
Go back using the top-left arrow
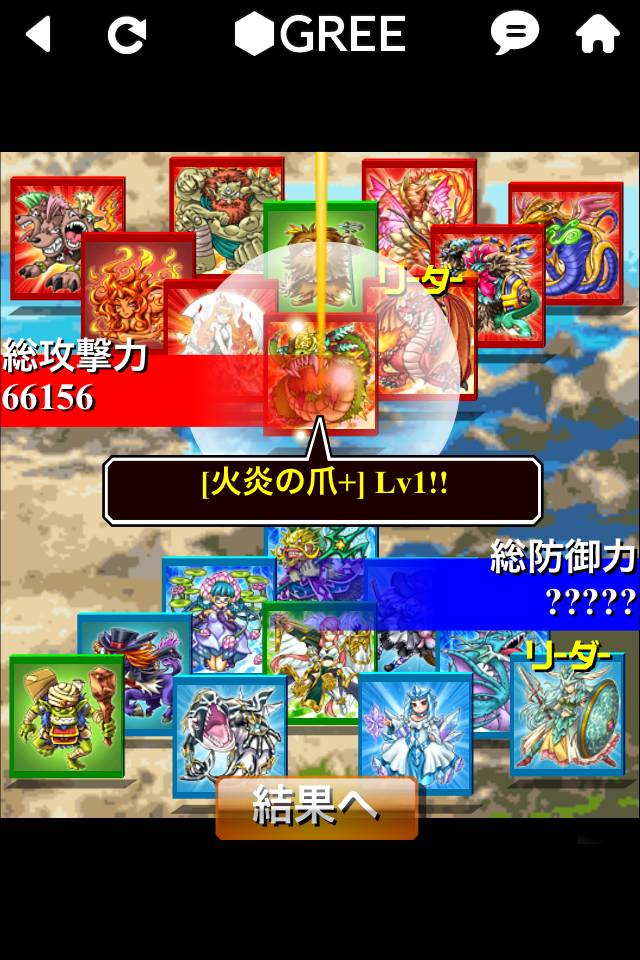(39, 34)
